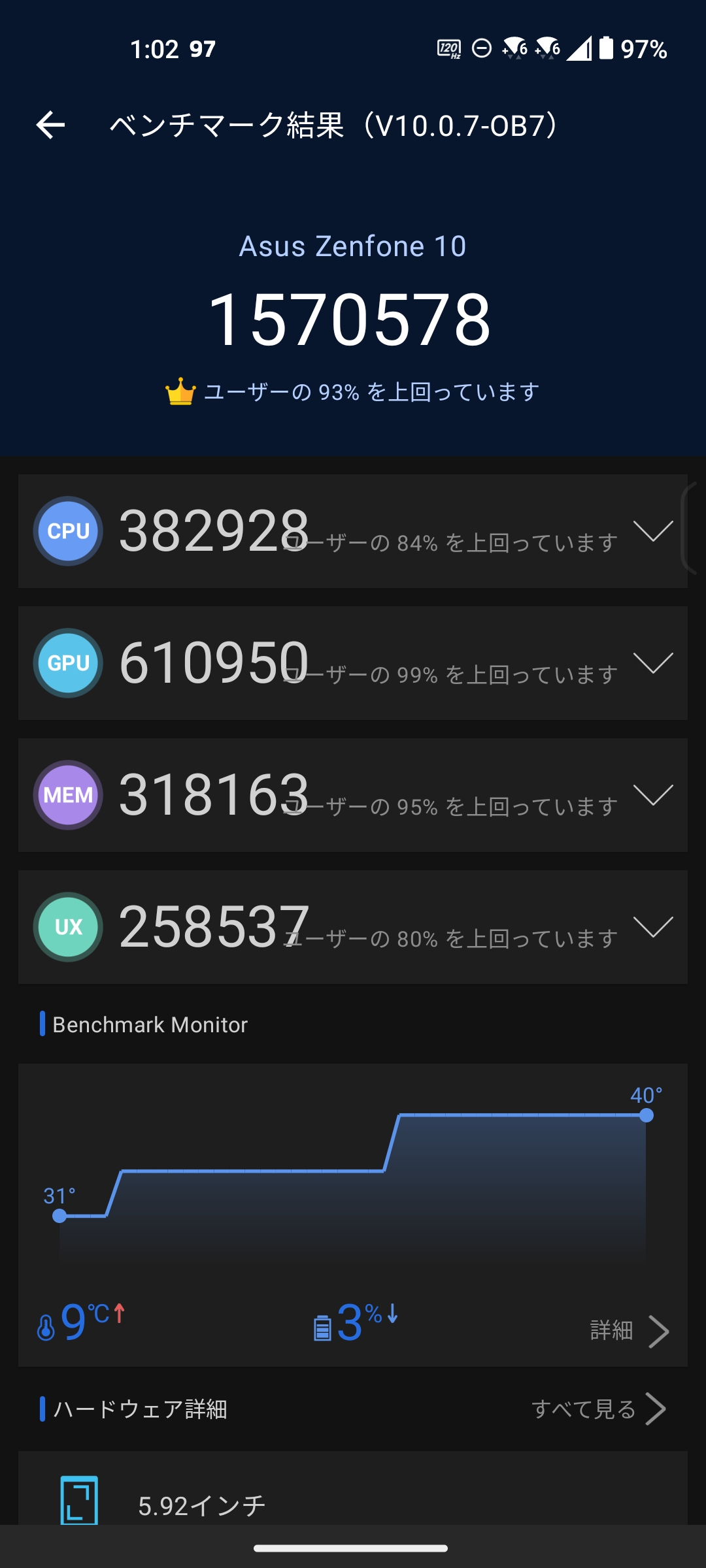The height and width of the screenshot is (1568, 706).
Task: Select the Benchmark Monitor section header
Action: click(x=149, y=1024)
